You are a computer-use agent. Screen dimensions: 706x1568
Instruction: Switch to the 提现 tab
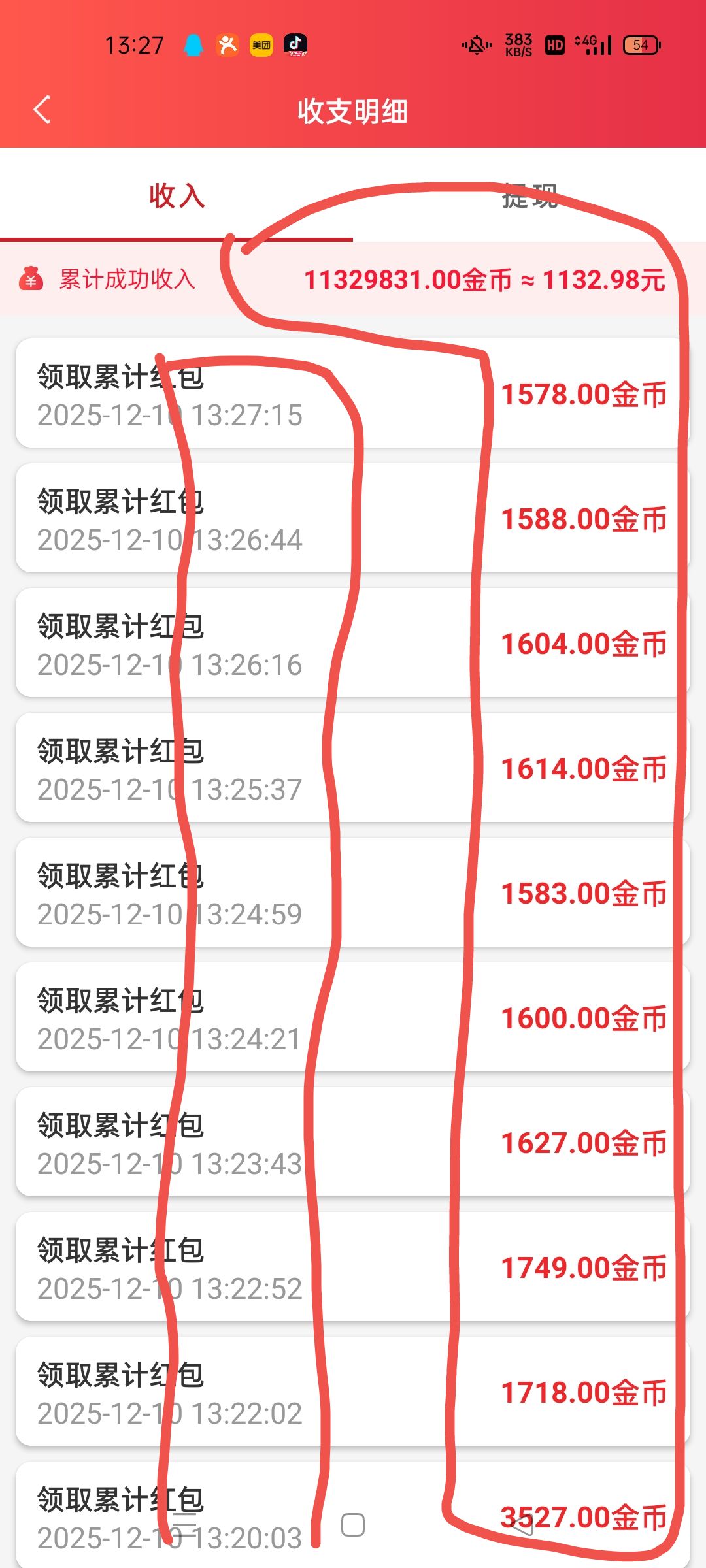coord(529,196)
